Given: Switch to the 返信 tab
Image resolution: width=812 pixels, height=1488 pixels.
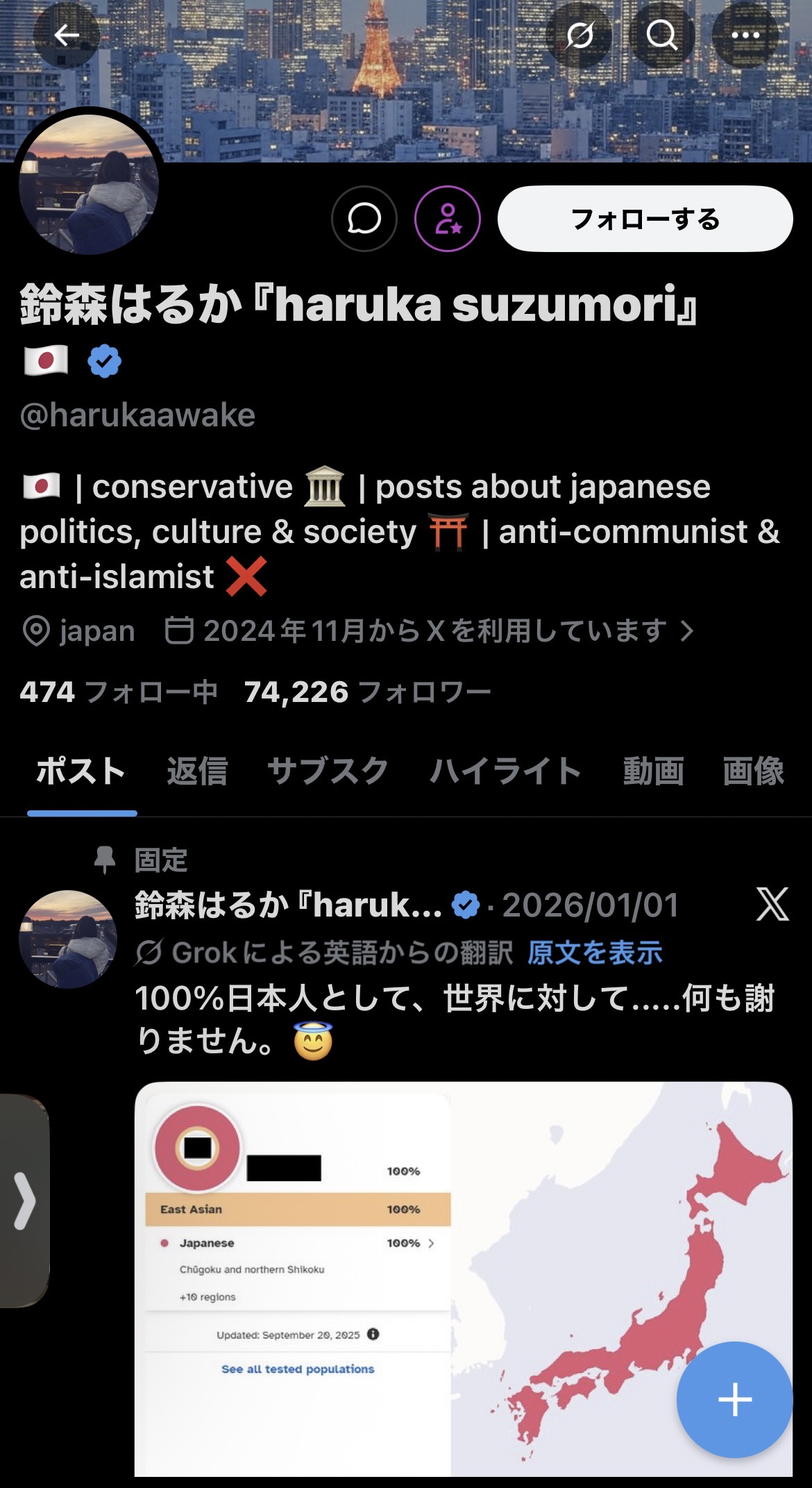Looking at the screenshot, I should 197,771.
